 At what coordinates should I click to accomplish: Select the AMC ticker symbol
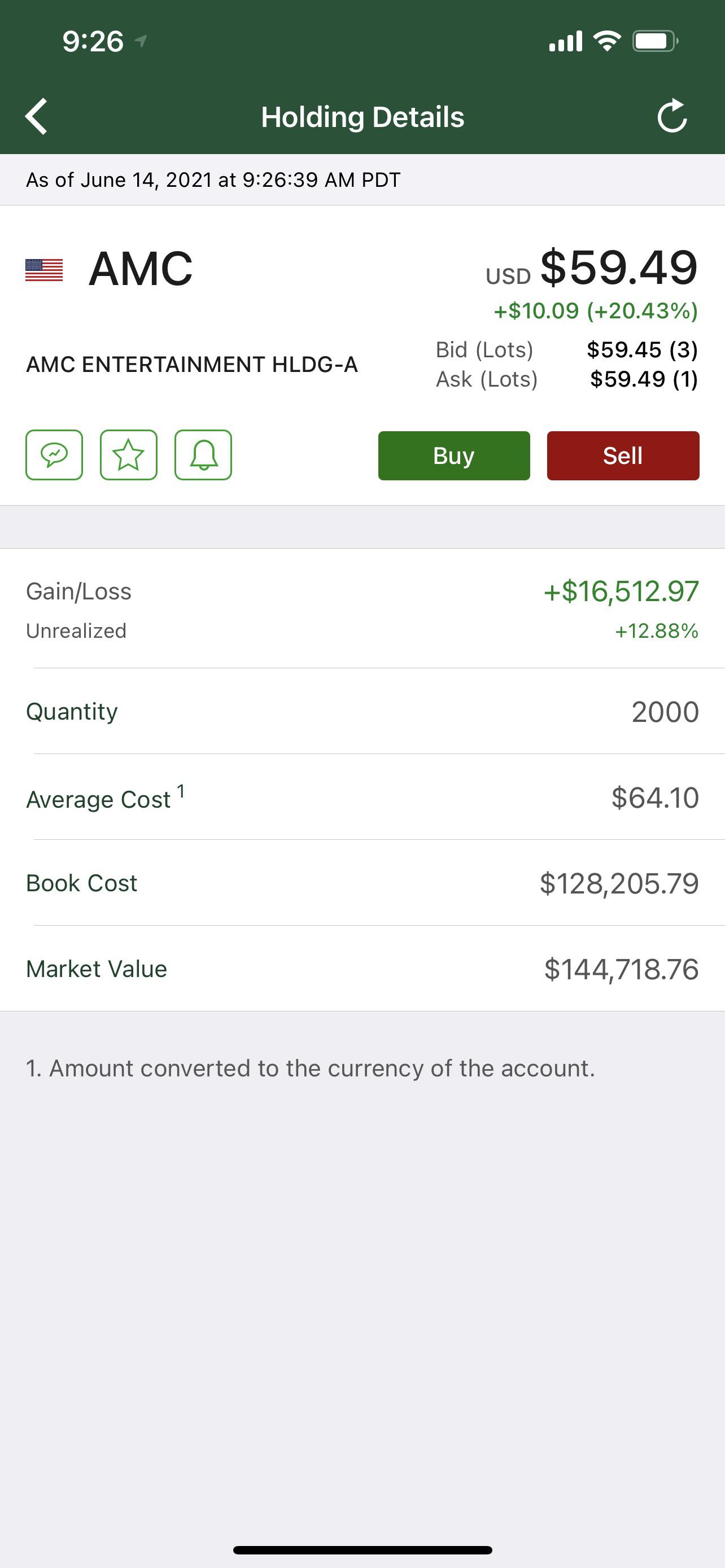point(140,270)
